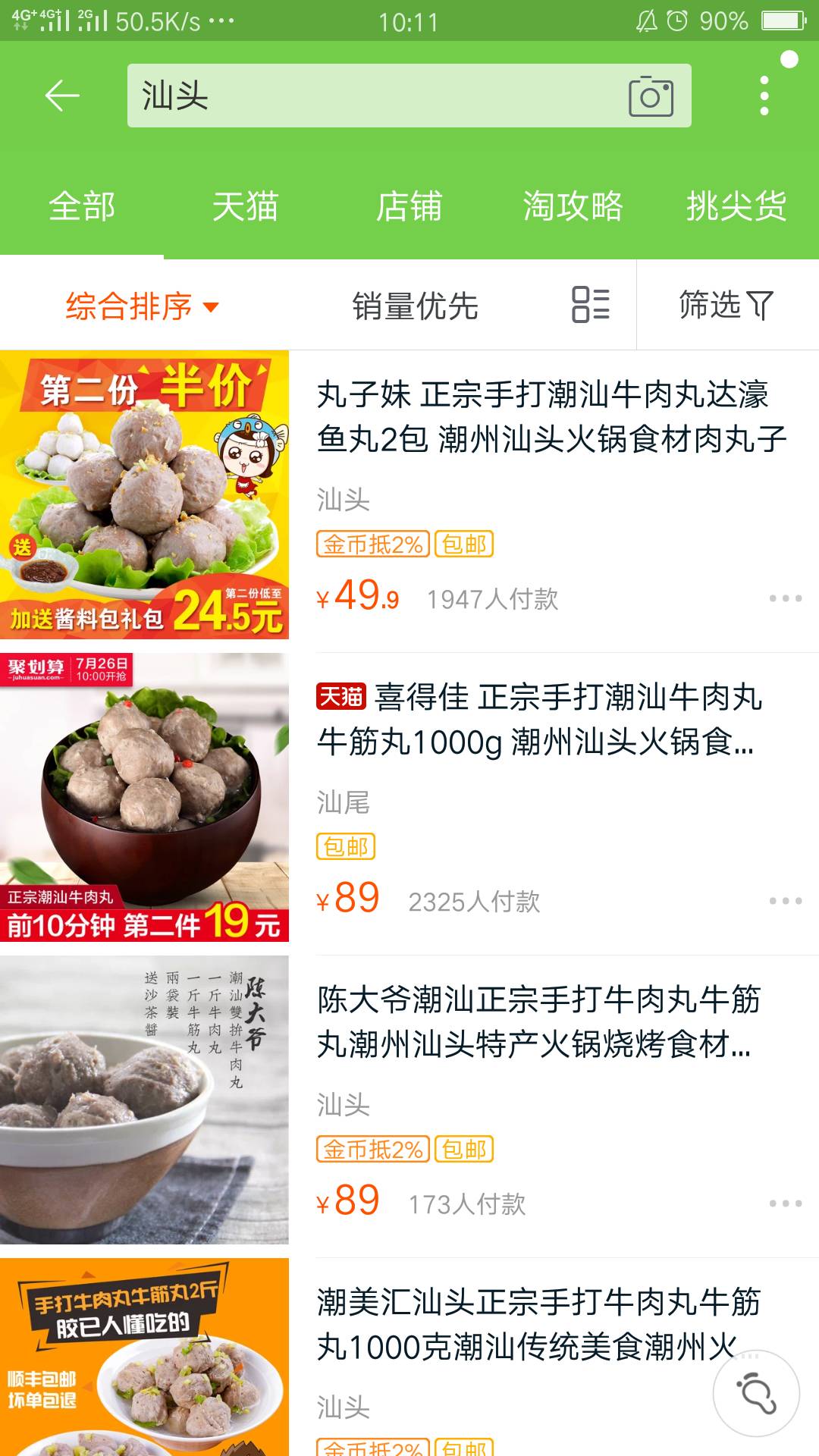Show more options for the 丸子妹 item
819x1456 pixels.
pyautogui.click(x=785, y=598)
